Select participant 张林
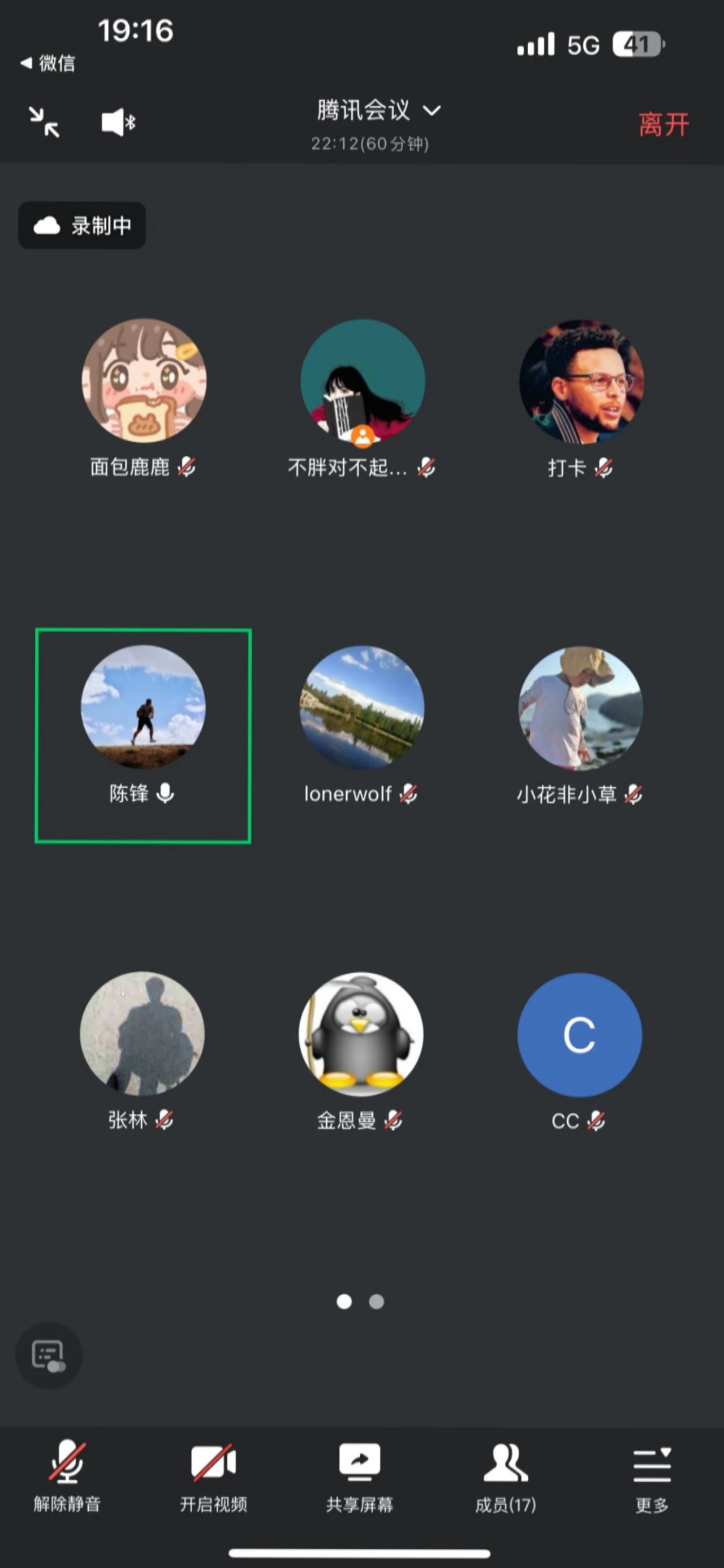The image size is (724, 1568). pos(143,1034)
